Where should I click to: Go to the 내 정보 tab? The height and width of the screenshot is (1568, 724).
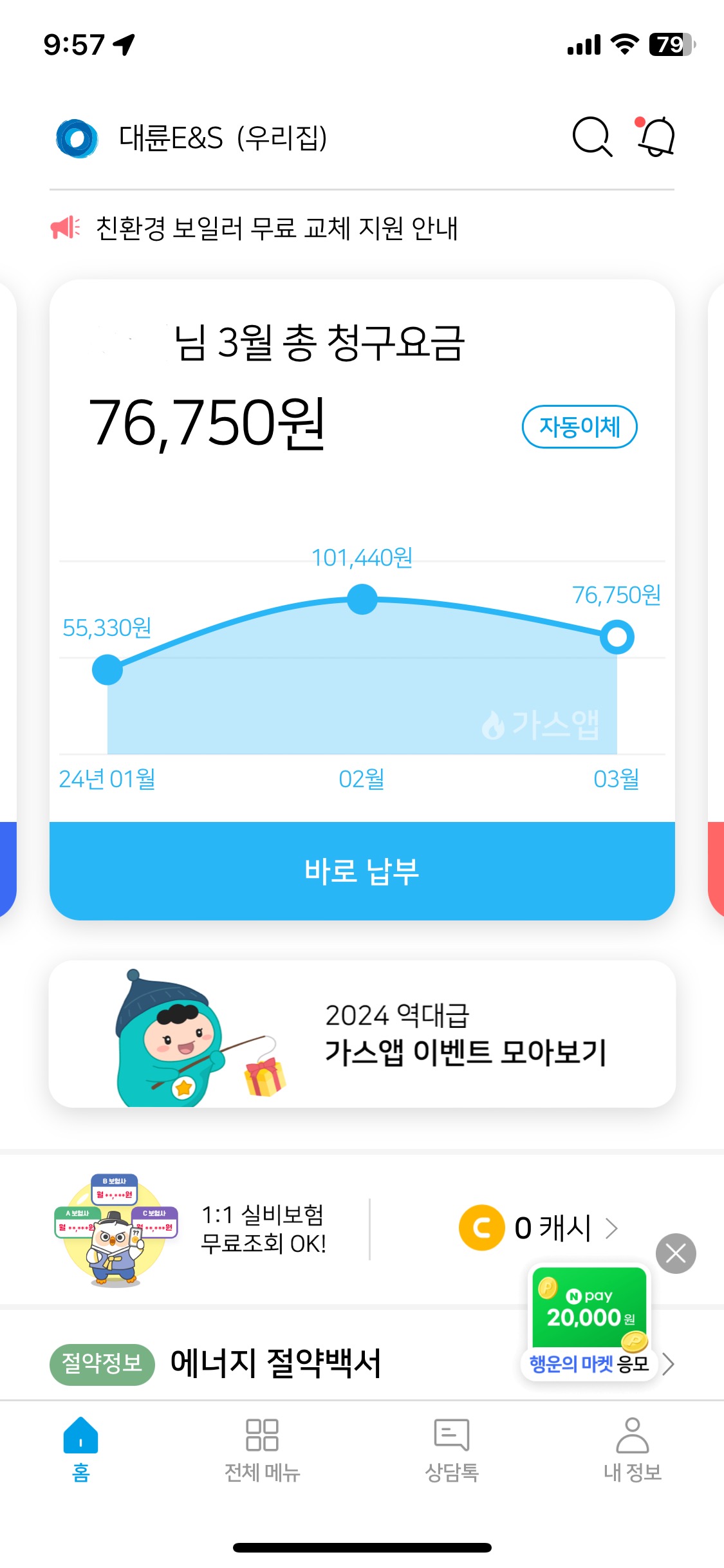click(632, 1448)
